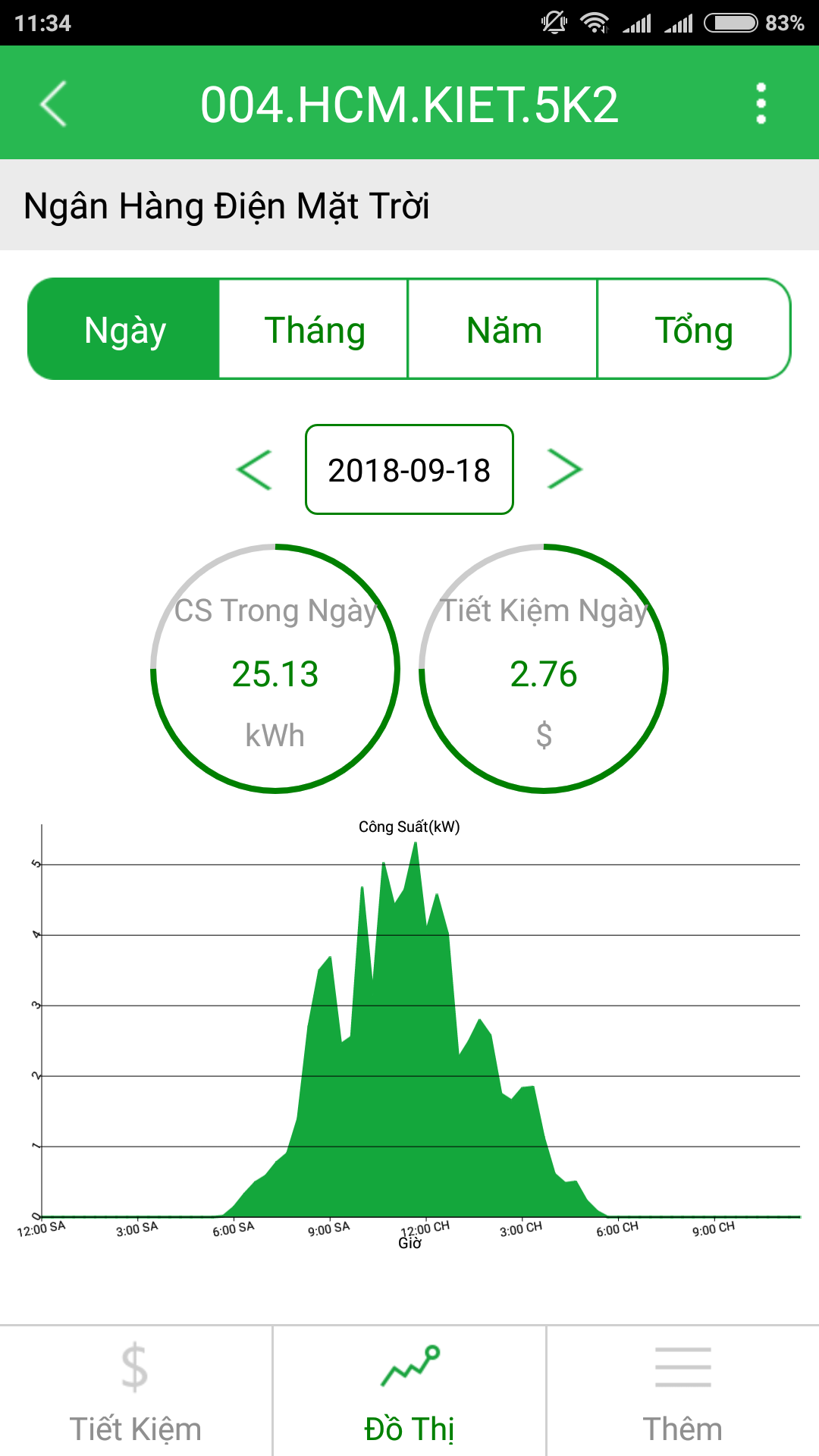Advance to the next day
The height and width of the screenshot is (1456, 819).
pos(564,469)
